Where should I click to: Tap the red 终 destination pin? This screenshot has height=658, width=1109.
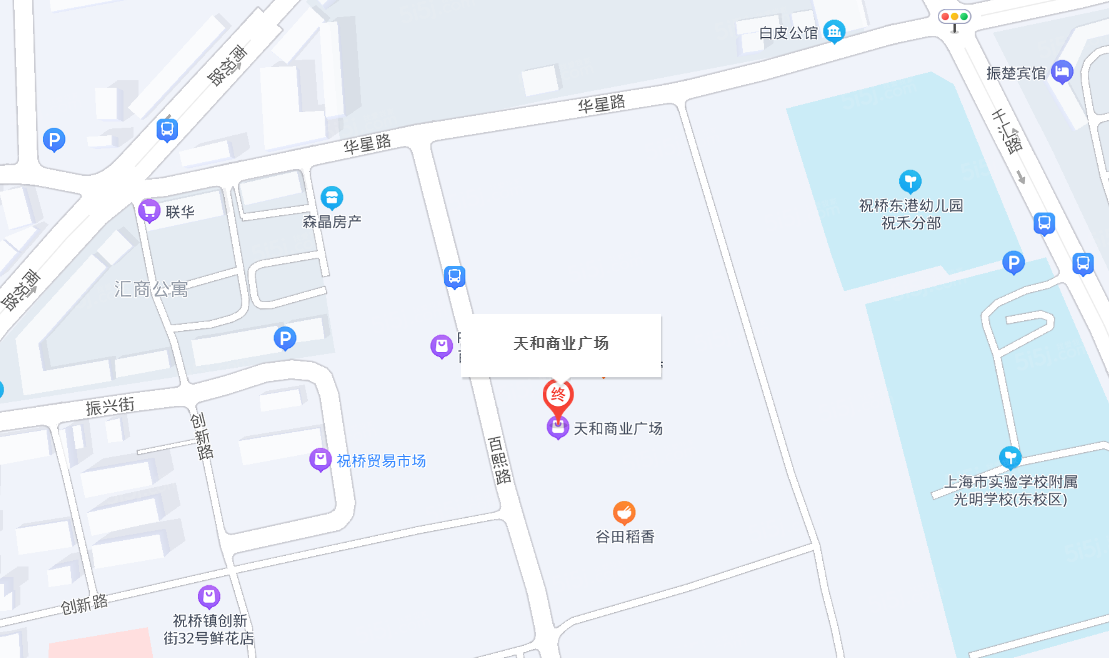pyautogui.click(x=558, y=396)
